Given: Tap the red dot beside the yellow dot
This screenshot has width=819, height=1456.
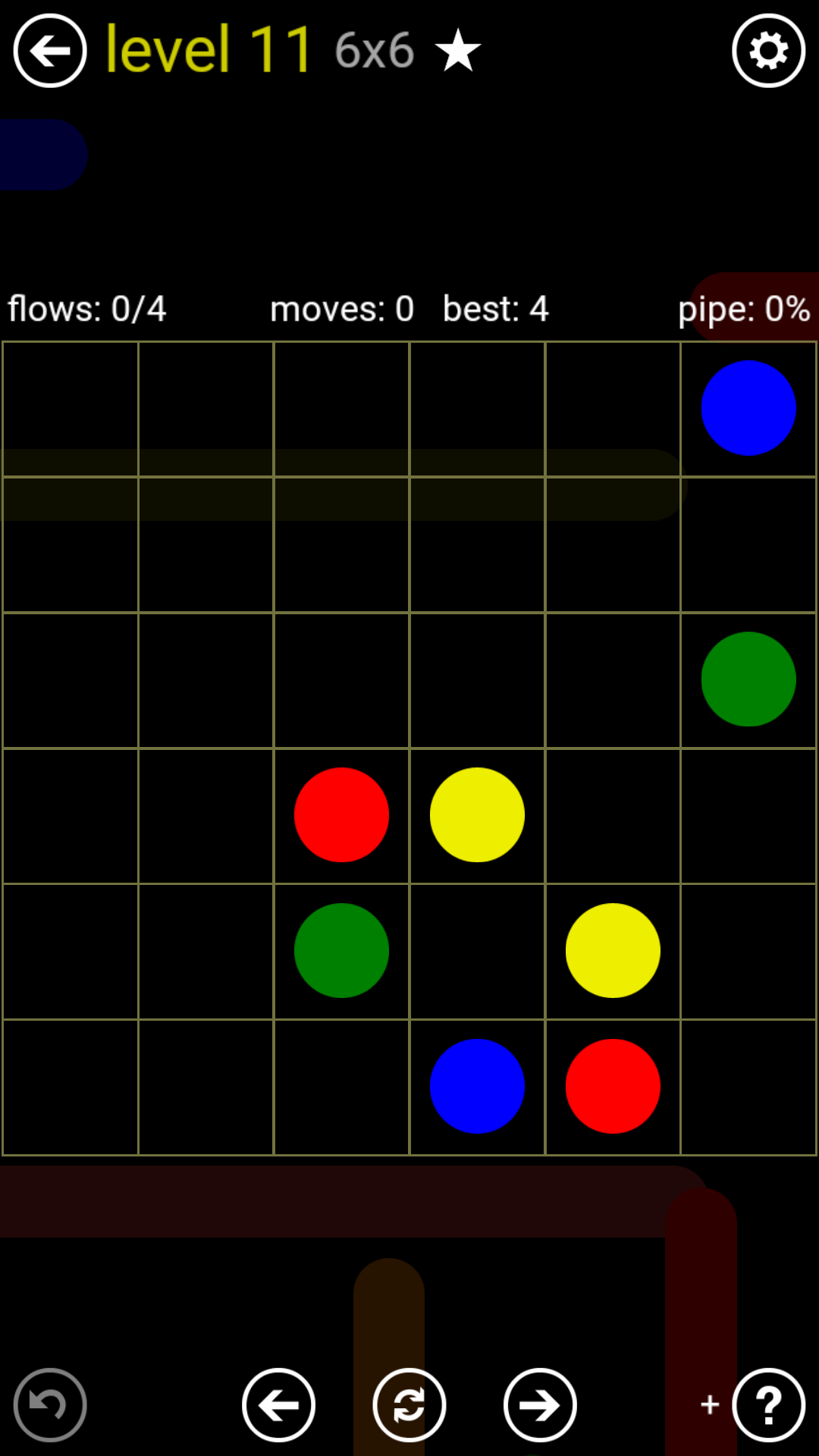Looking at the screenshot, I should 341,814.
